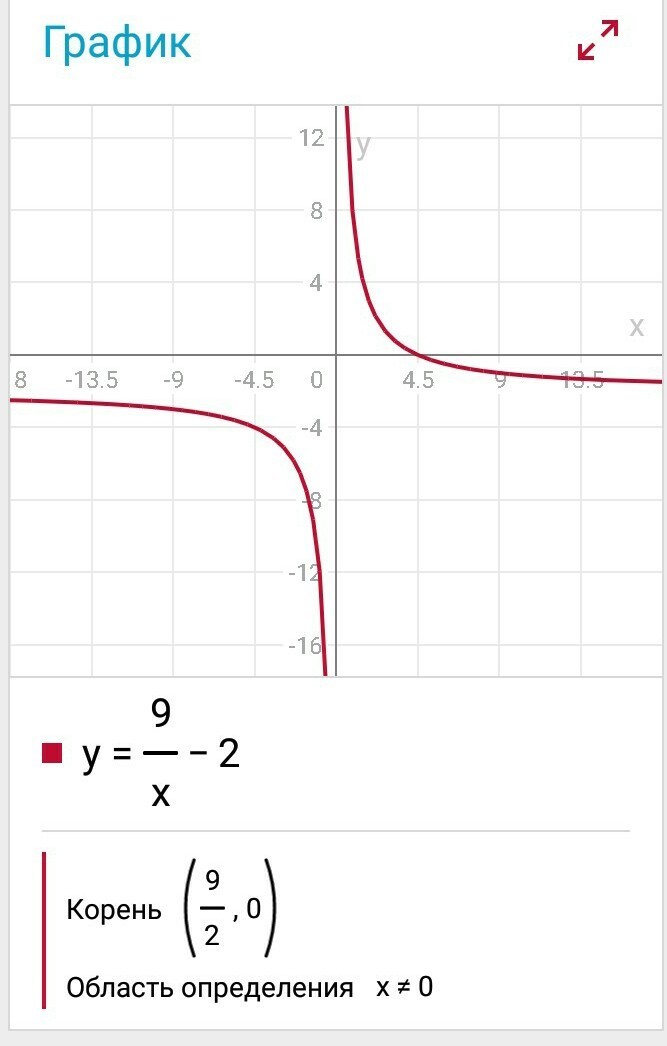Expand the graph to fullscreen

pos(598,42)
